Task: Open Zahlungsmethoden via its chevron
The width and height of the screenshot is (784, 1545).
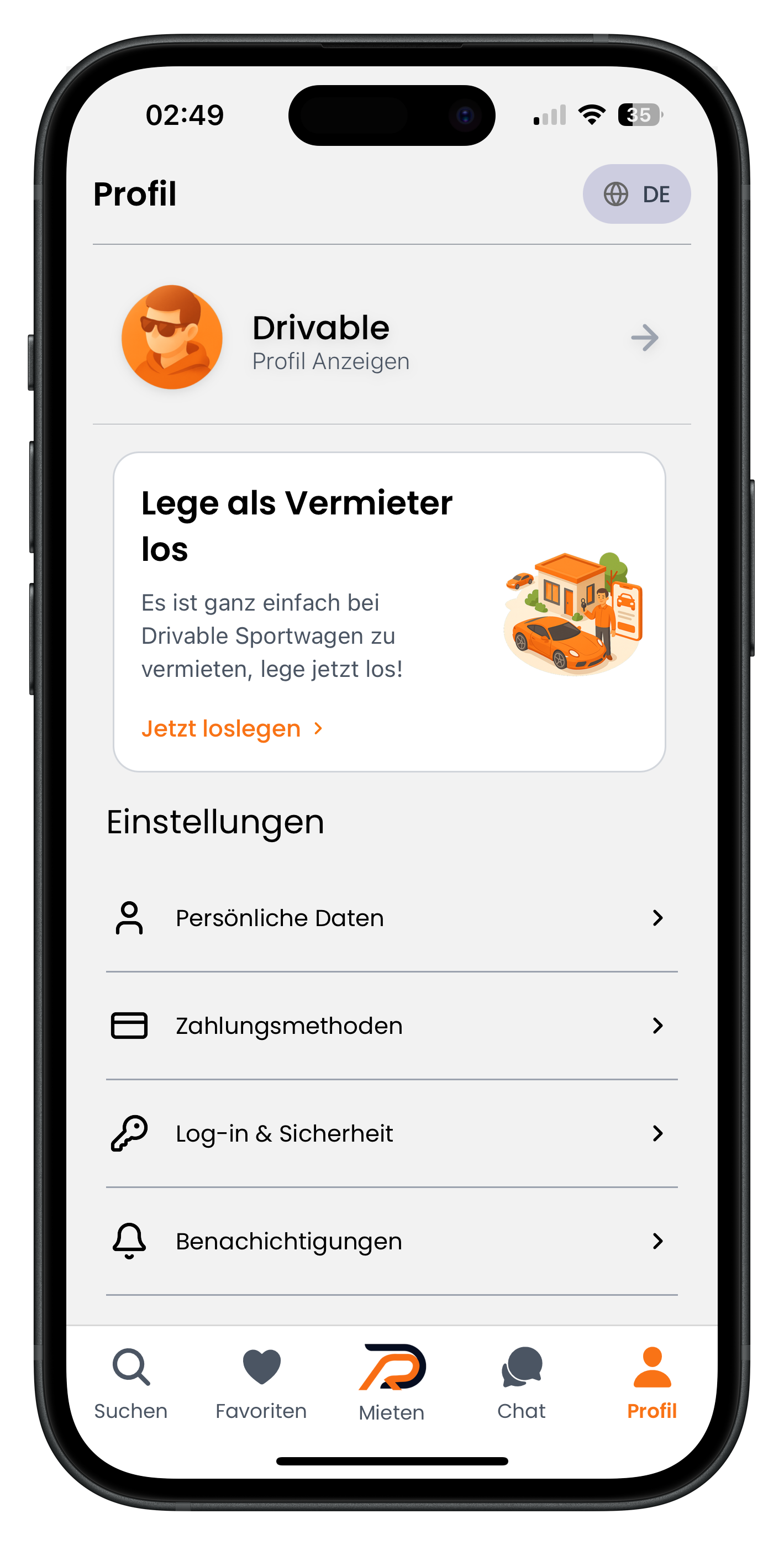Action: (659, 1025)
